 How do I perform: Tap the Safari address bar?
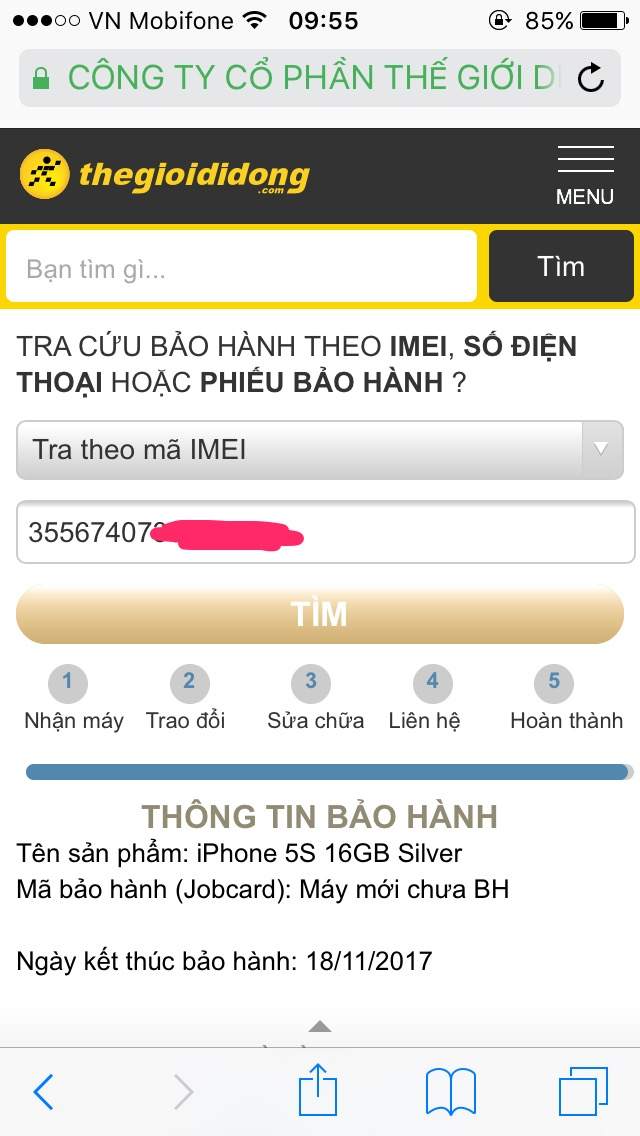tap(300, 78)
